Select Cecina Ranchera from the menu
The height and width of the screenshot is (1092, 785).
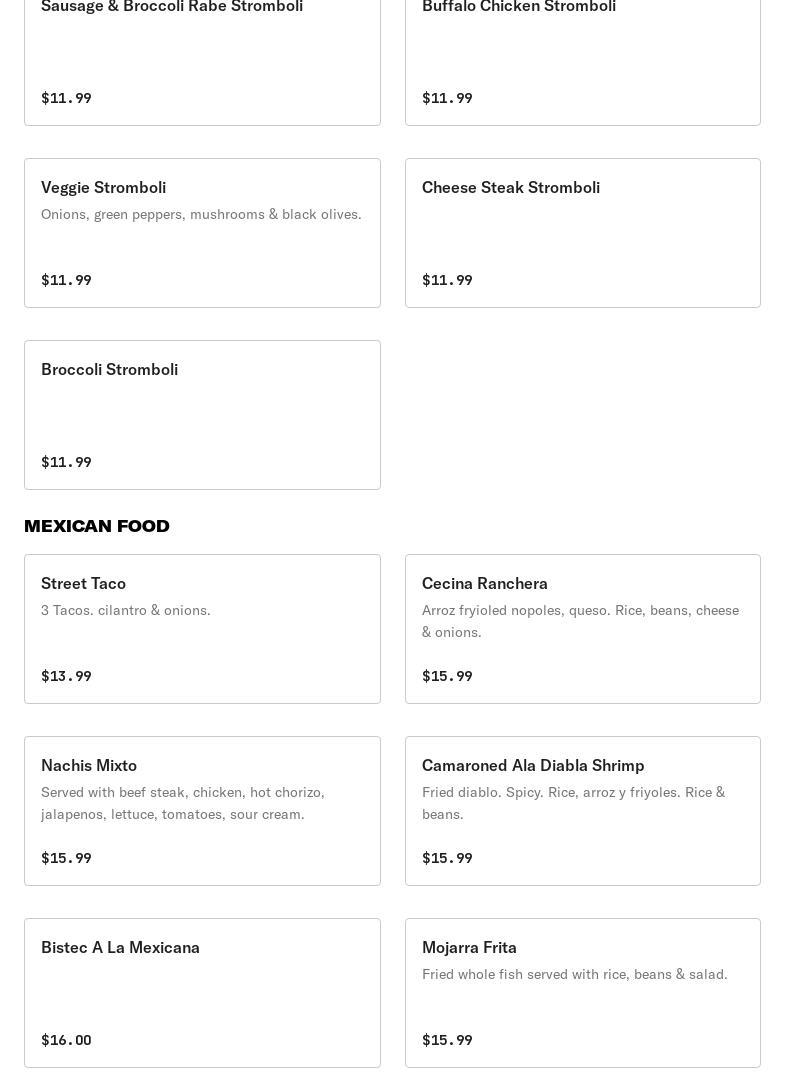click(x=582, y=628)
